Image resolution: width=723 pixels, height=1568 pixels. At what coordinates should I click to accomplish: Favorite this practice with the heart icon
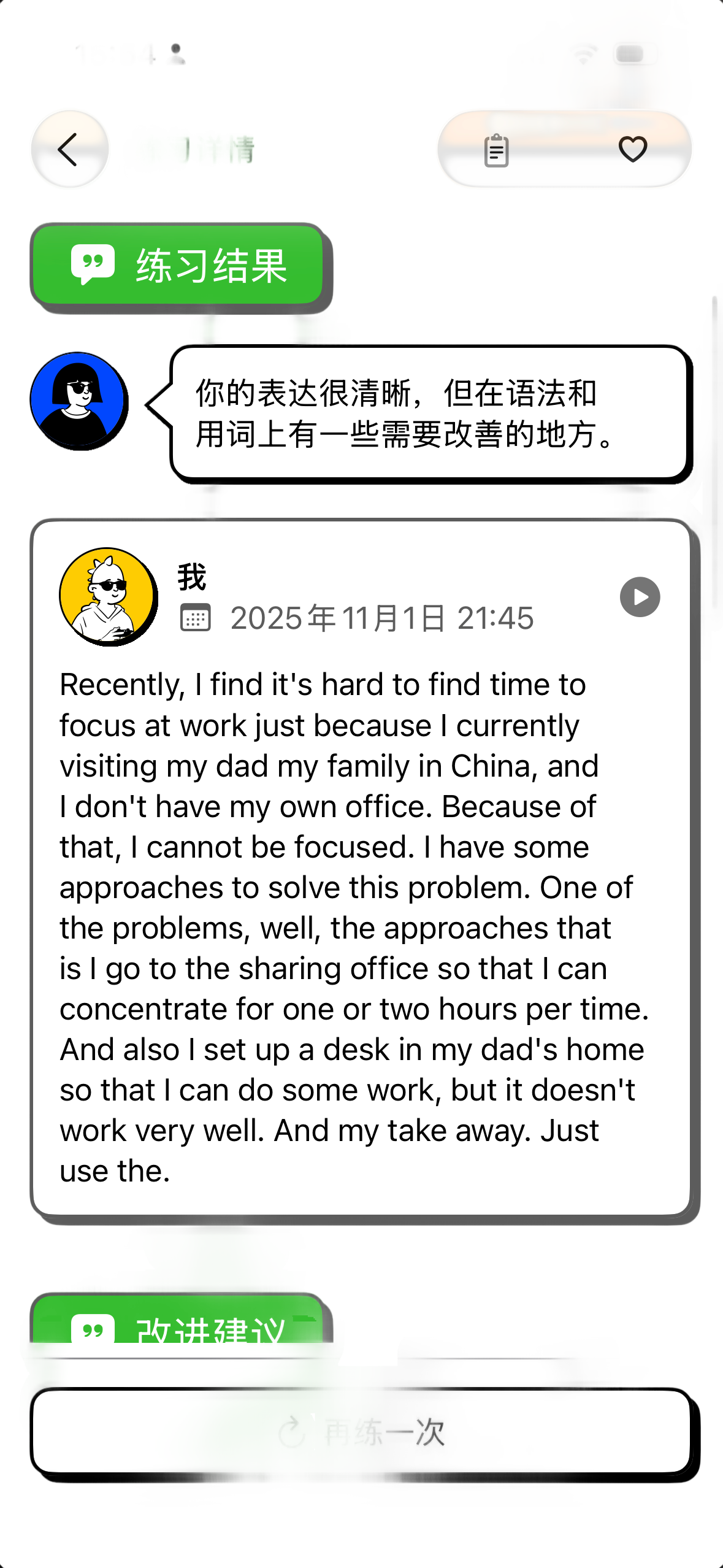632,149
